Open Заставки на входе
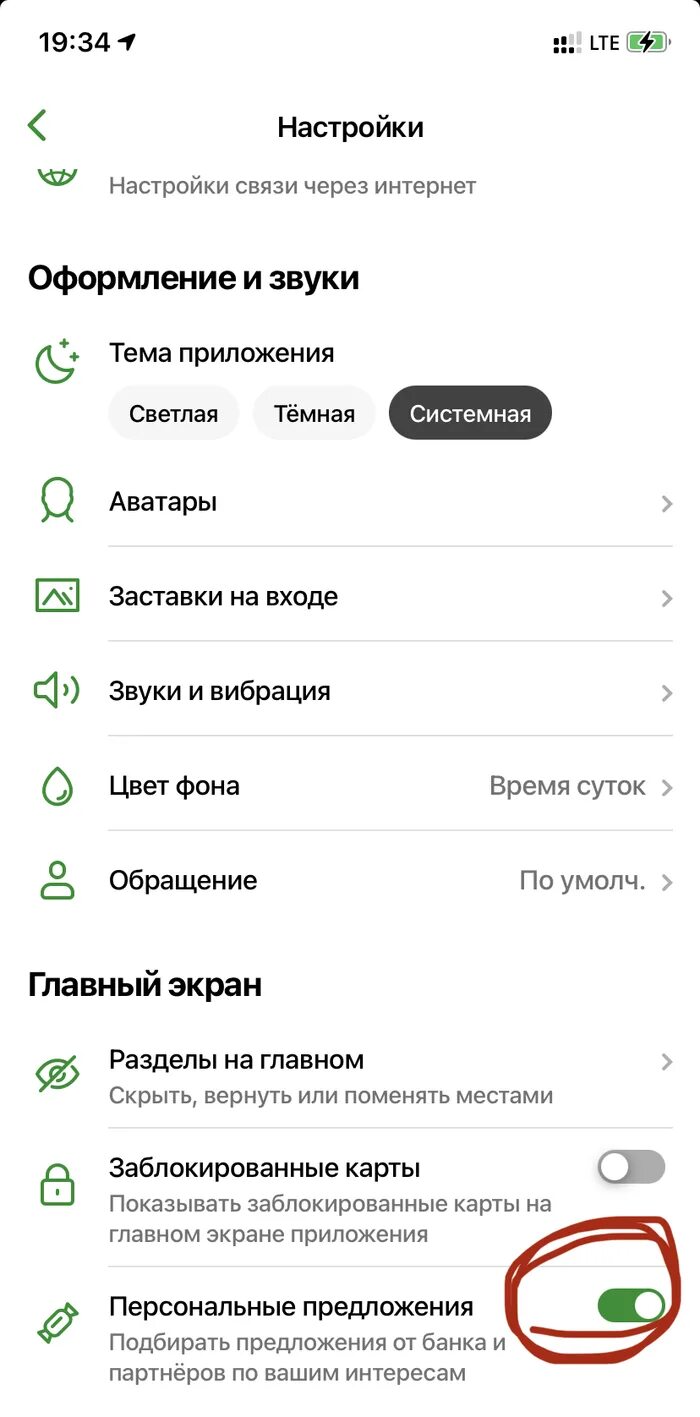 click(350, 597)
